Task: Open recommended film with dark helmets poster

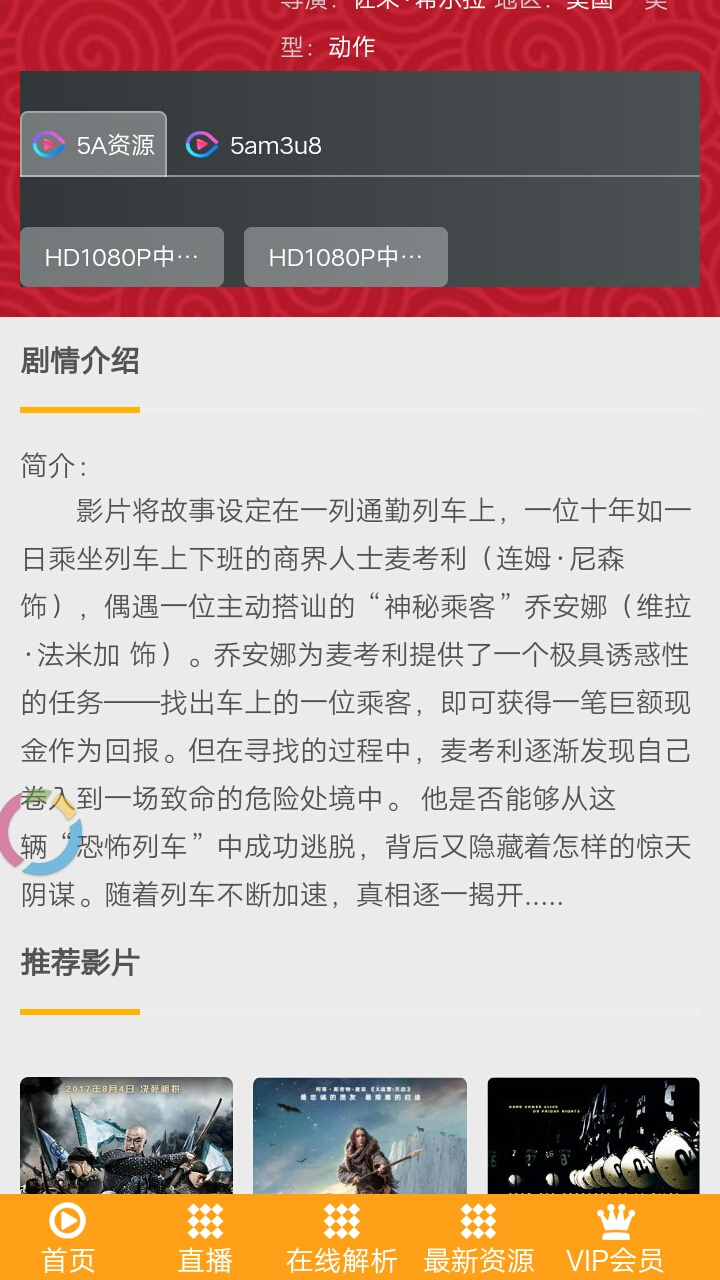Action: tap(593, 1136)
